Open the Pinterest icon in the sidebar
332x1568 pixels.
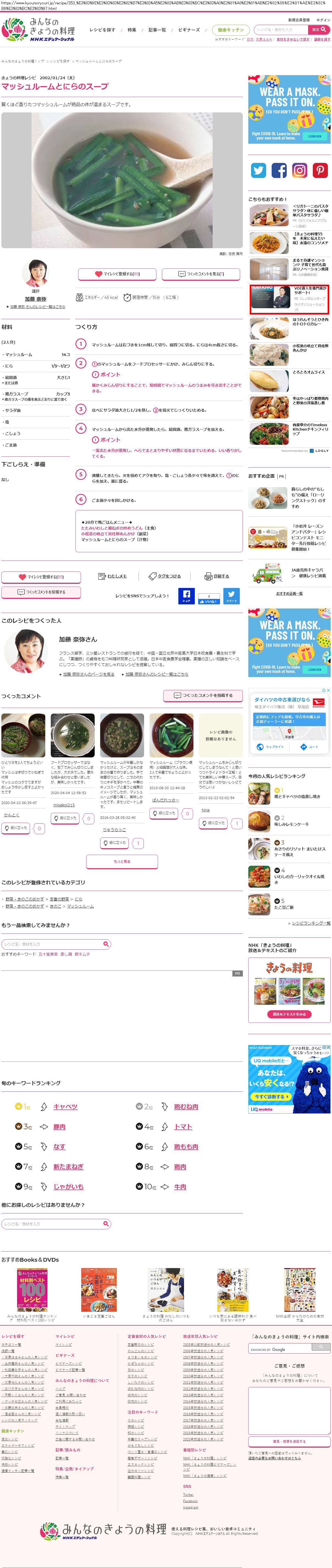click(x=320, y=171)
